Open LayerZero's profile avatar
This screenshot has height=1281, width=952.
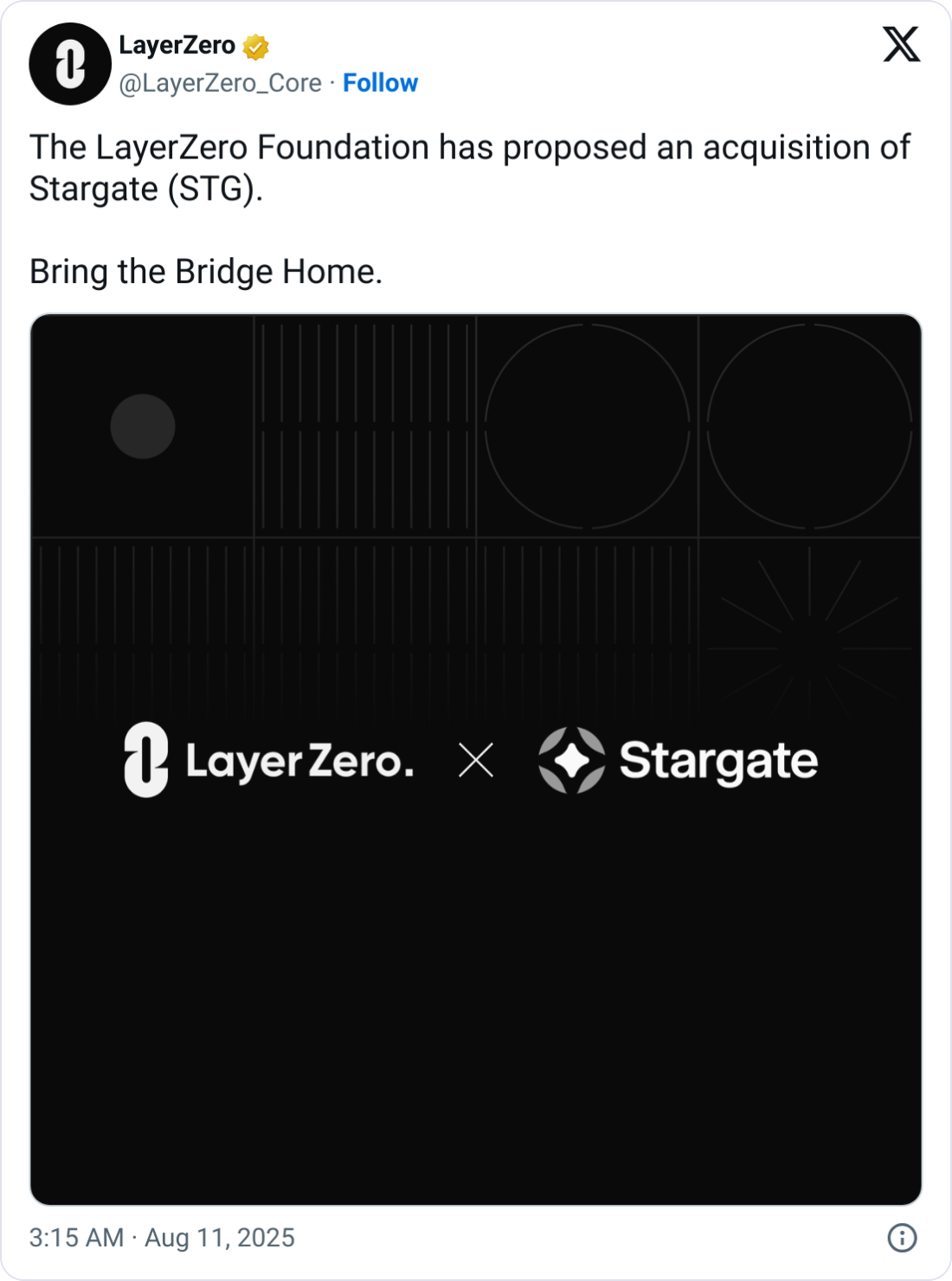(70, 64)
